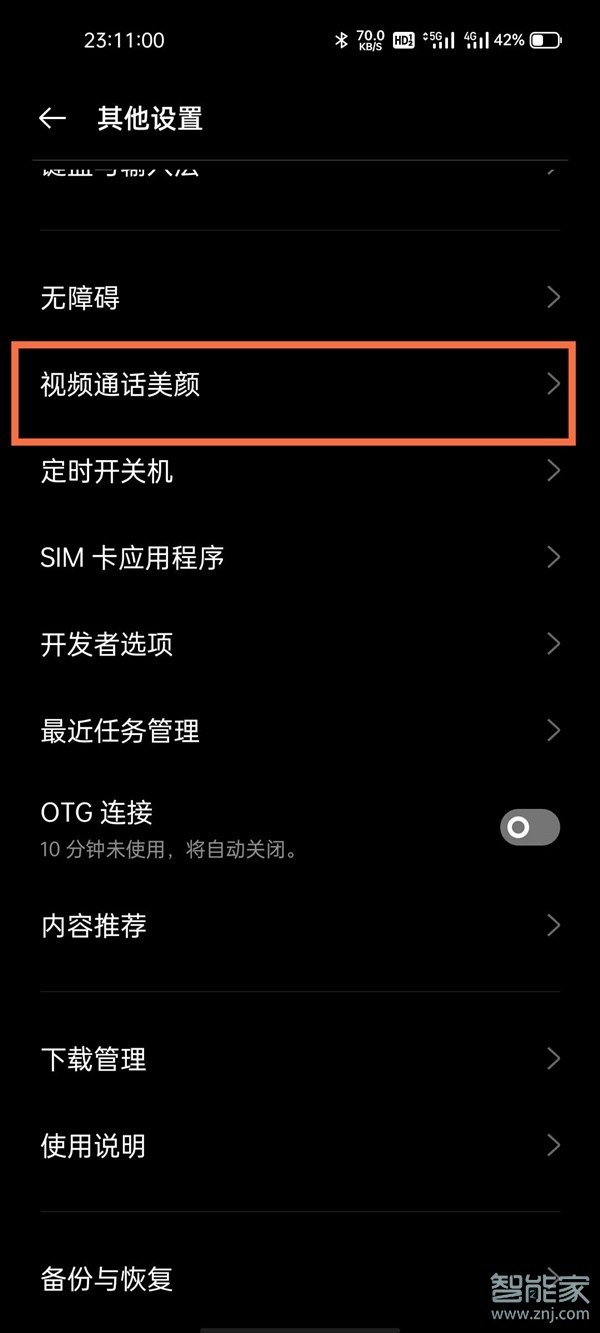
Task: Open 使用说明
Action: [299, 1146]
